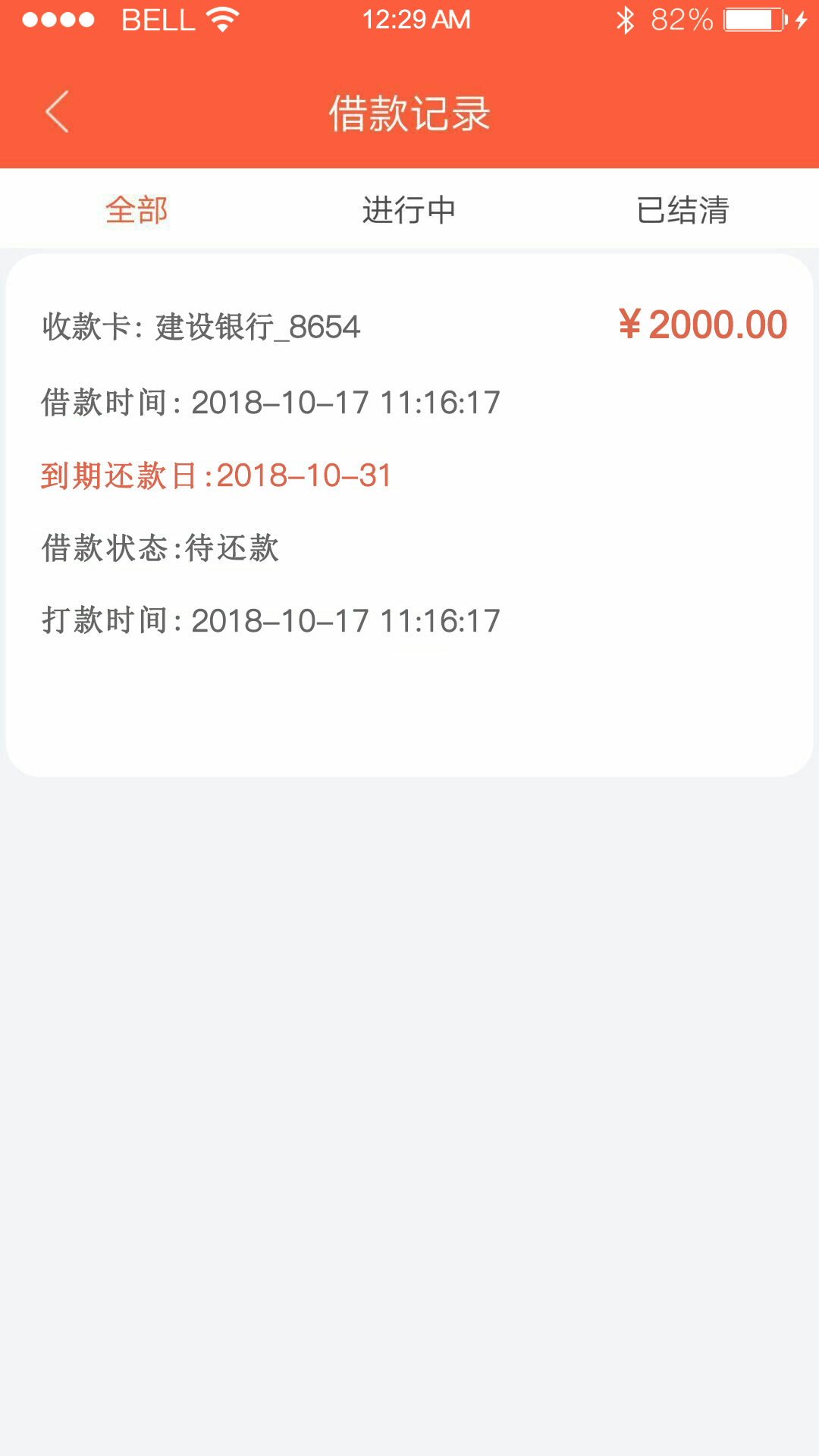The image size is (819, 1456).
Task: Select the 全部 tab
Action: point(136,210)
